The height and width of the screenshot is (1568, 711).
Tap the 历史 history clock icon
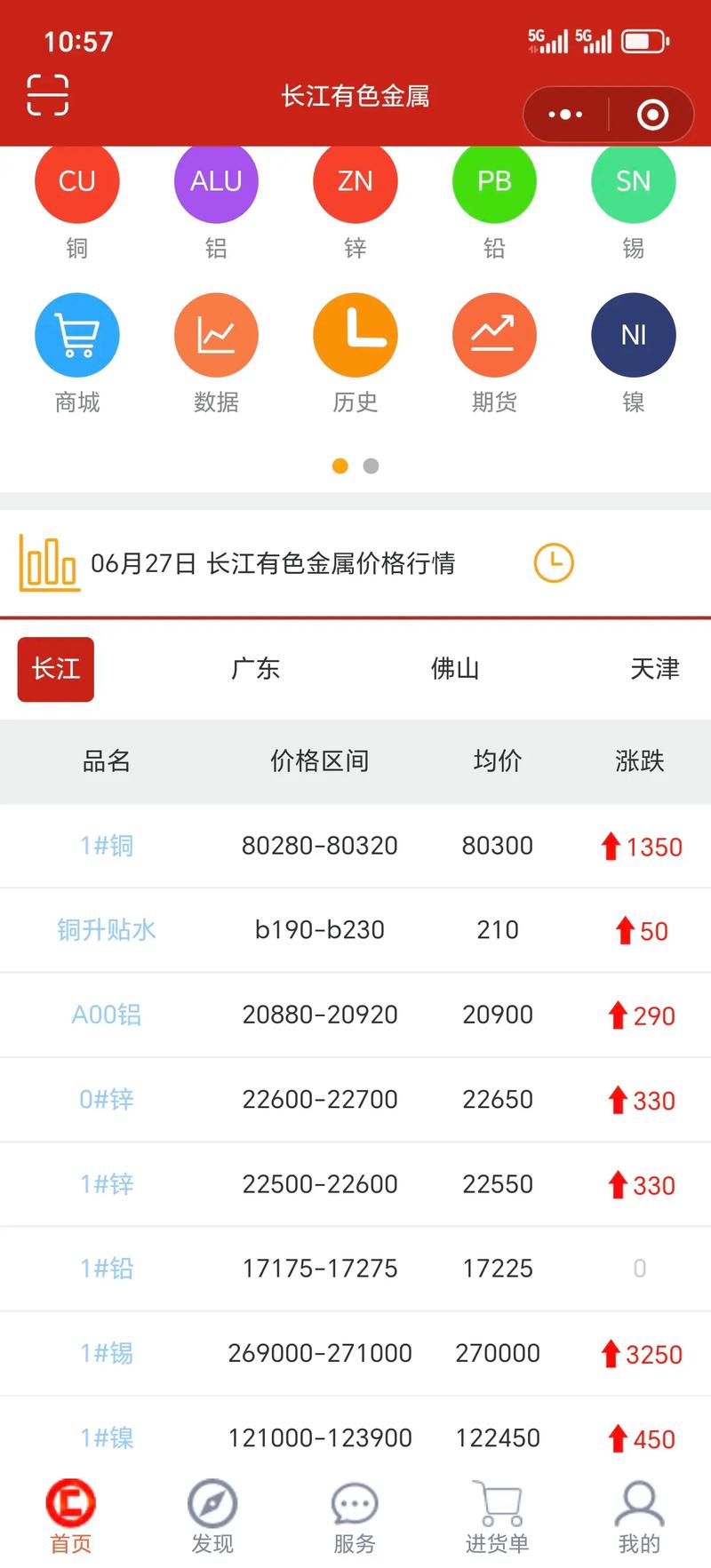pyautogui.click(x=355, y=335)
